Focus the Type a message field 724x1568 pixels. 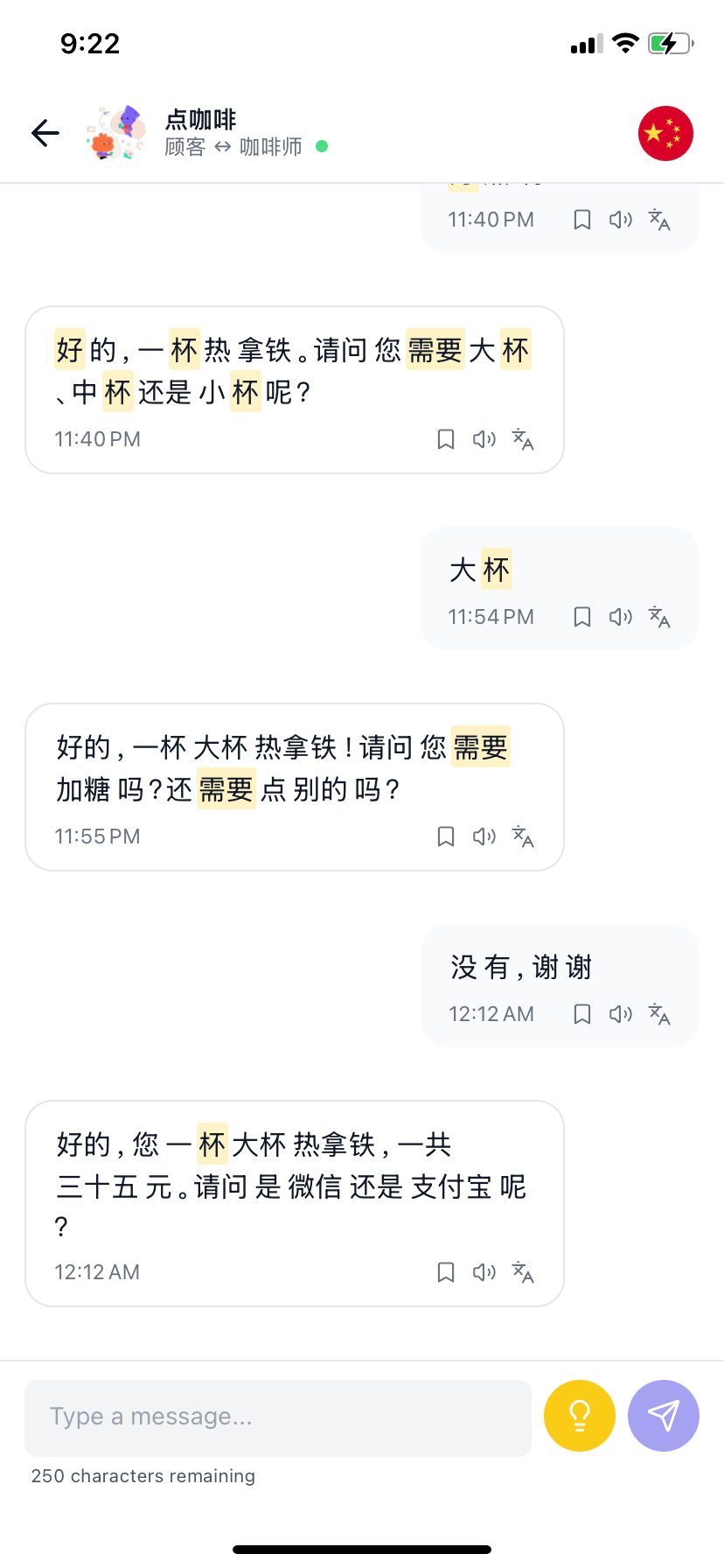(x=278, y=1417)
